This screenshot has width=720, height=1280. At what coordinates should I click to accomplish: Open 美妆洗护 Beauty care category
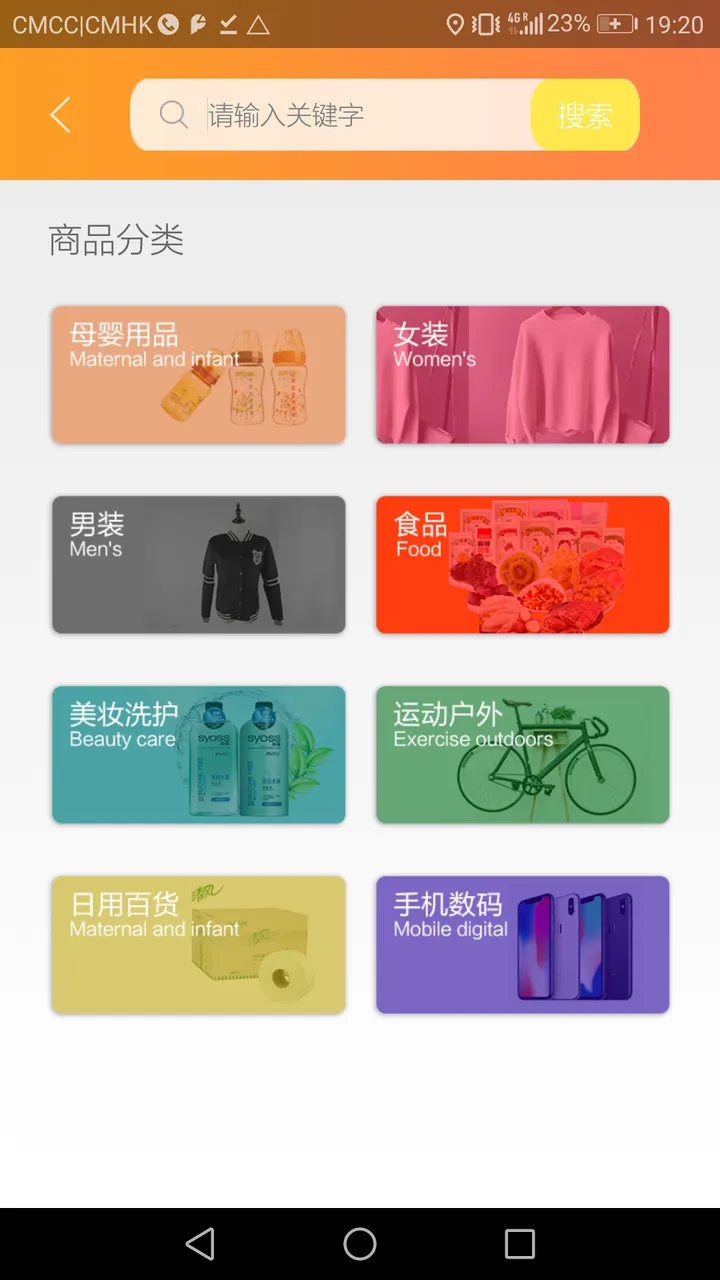199,755
